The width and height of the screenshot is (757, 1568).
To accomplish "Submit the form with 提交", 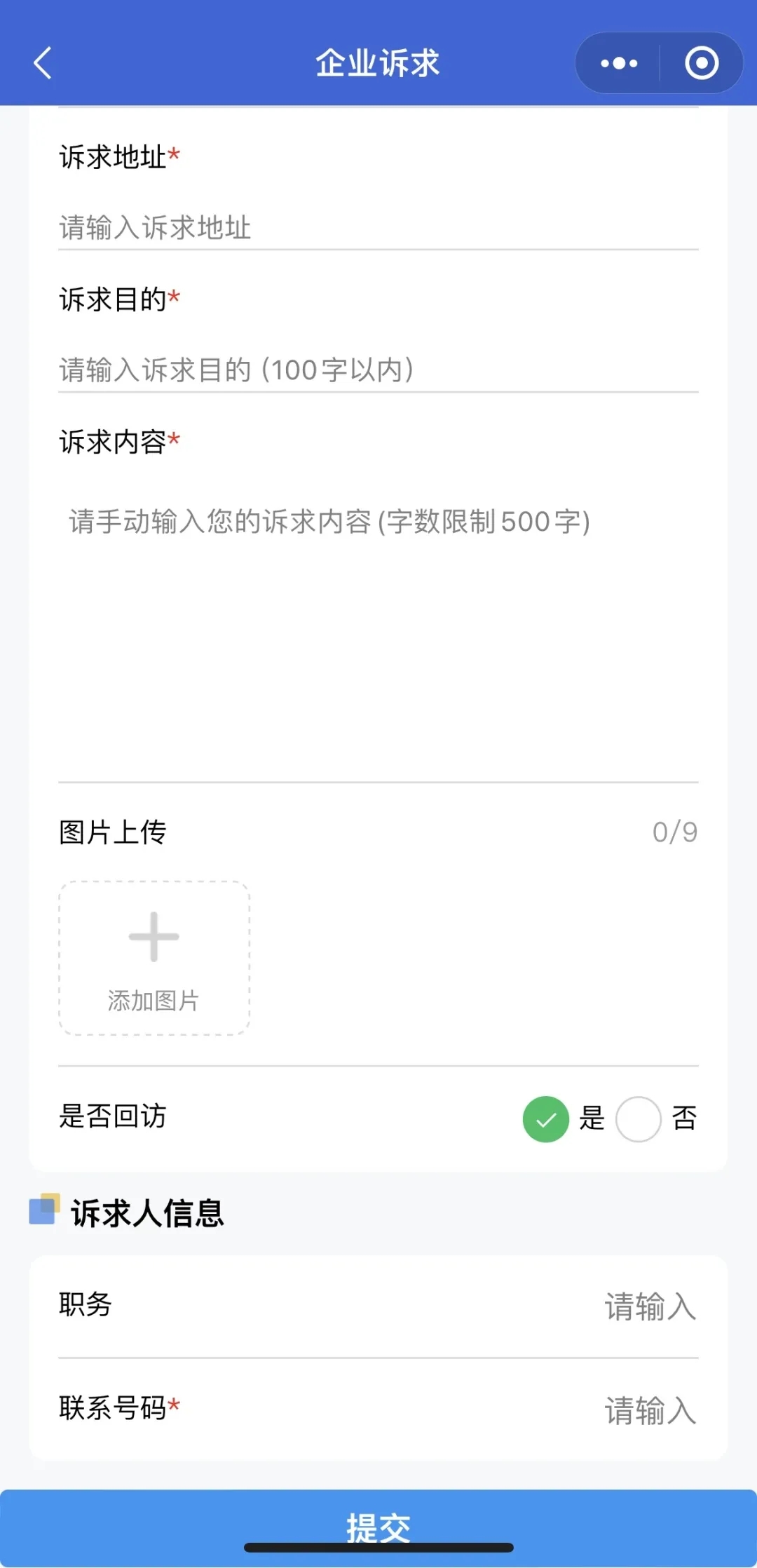I will pos(378,1527).
